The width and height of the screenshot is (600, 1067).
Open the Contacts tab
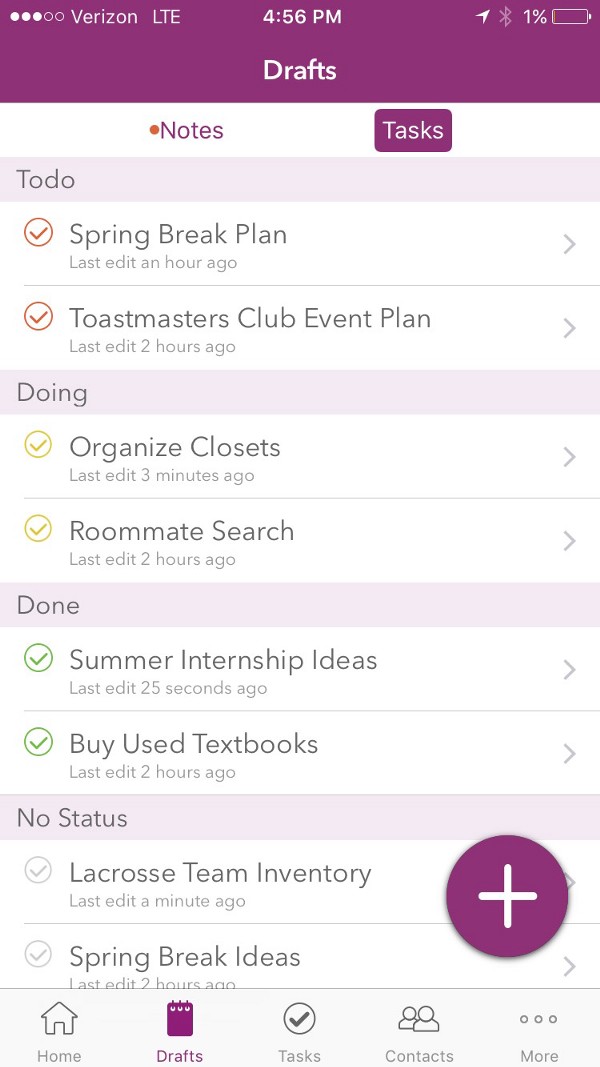(419, 1030)
